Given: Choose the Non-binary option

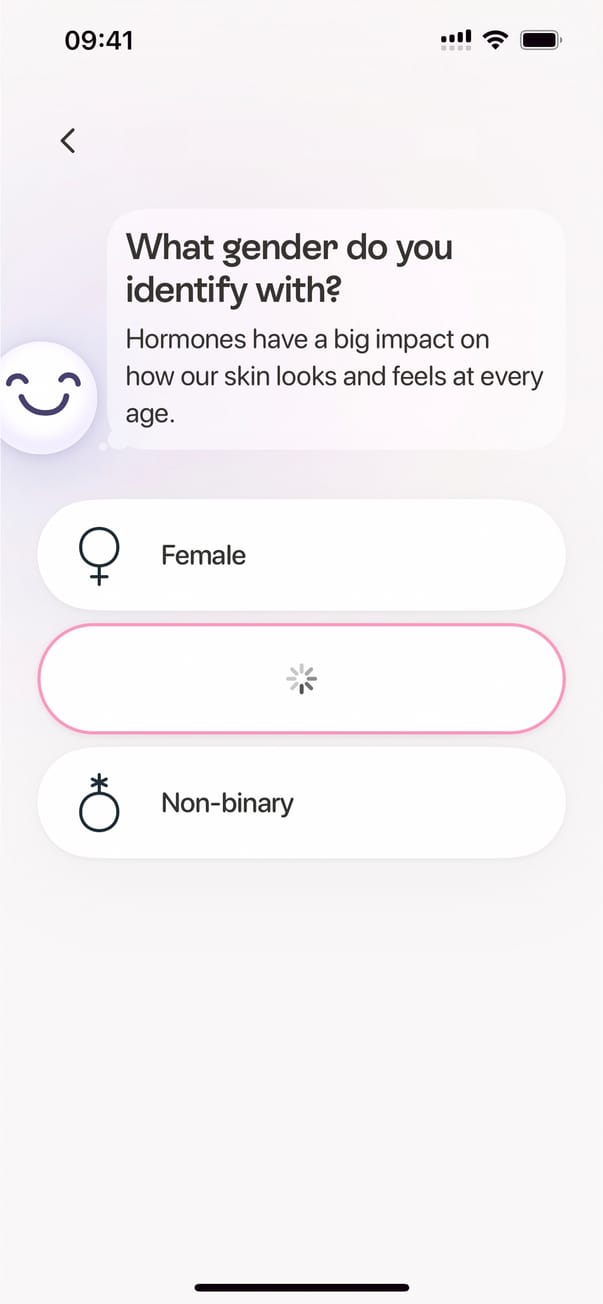Looking at the screenshot, I should click(300, 803).
